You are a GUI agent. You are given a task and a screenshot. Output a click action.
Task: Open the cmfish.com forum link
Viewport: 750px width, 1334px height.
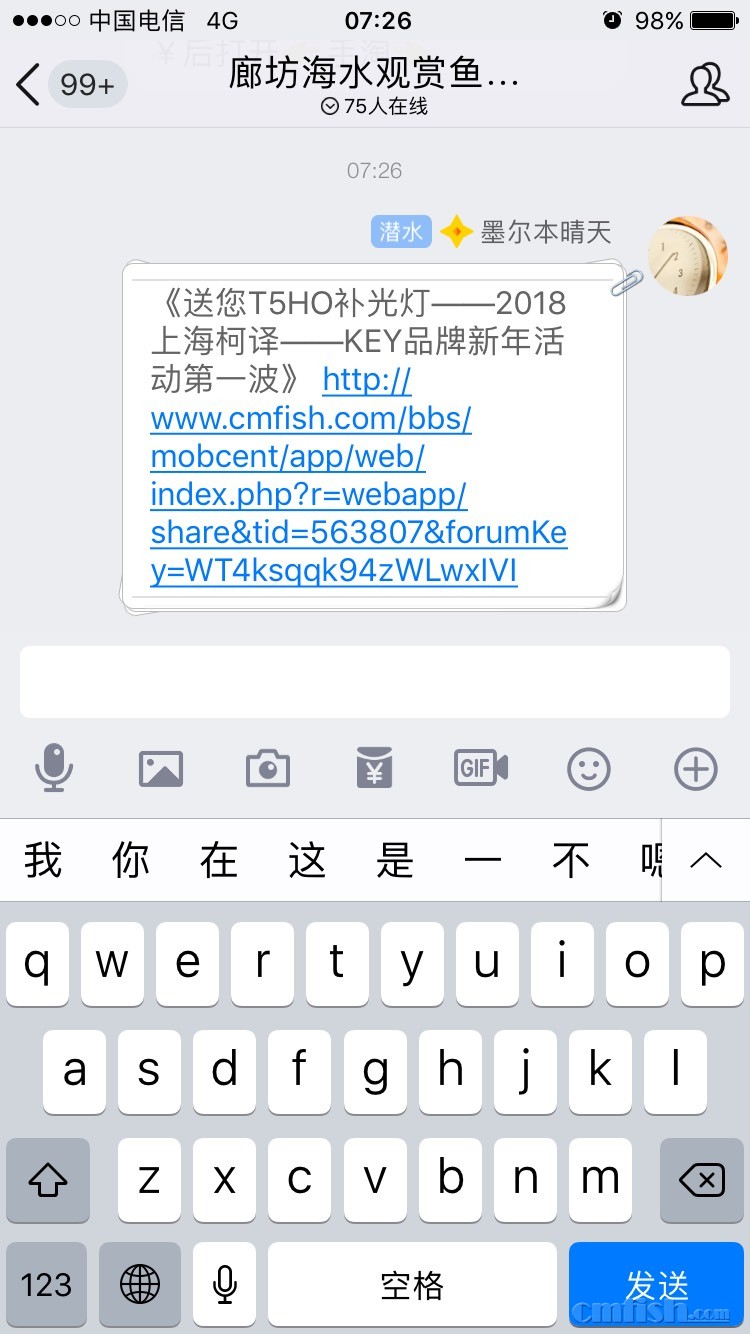(358, 475)
